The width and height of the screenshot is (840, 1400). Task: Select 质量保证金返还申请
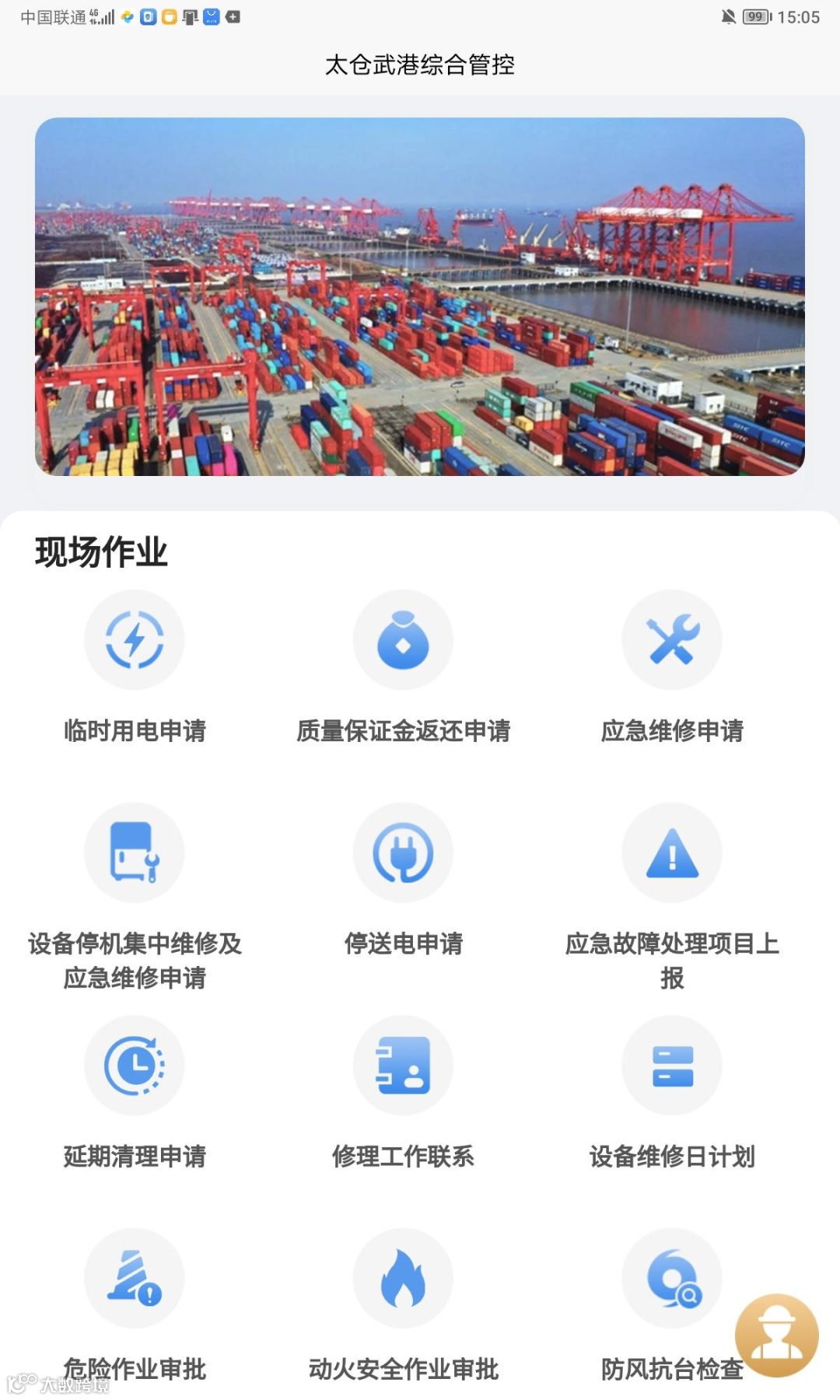[403, 640]
